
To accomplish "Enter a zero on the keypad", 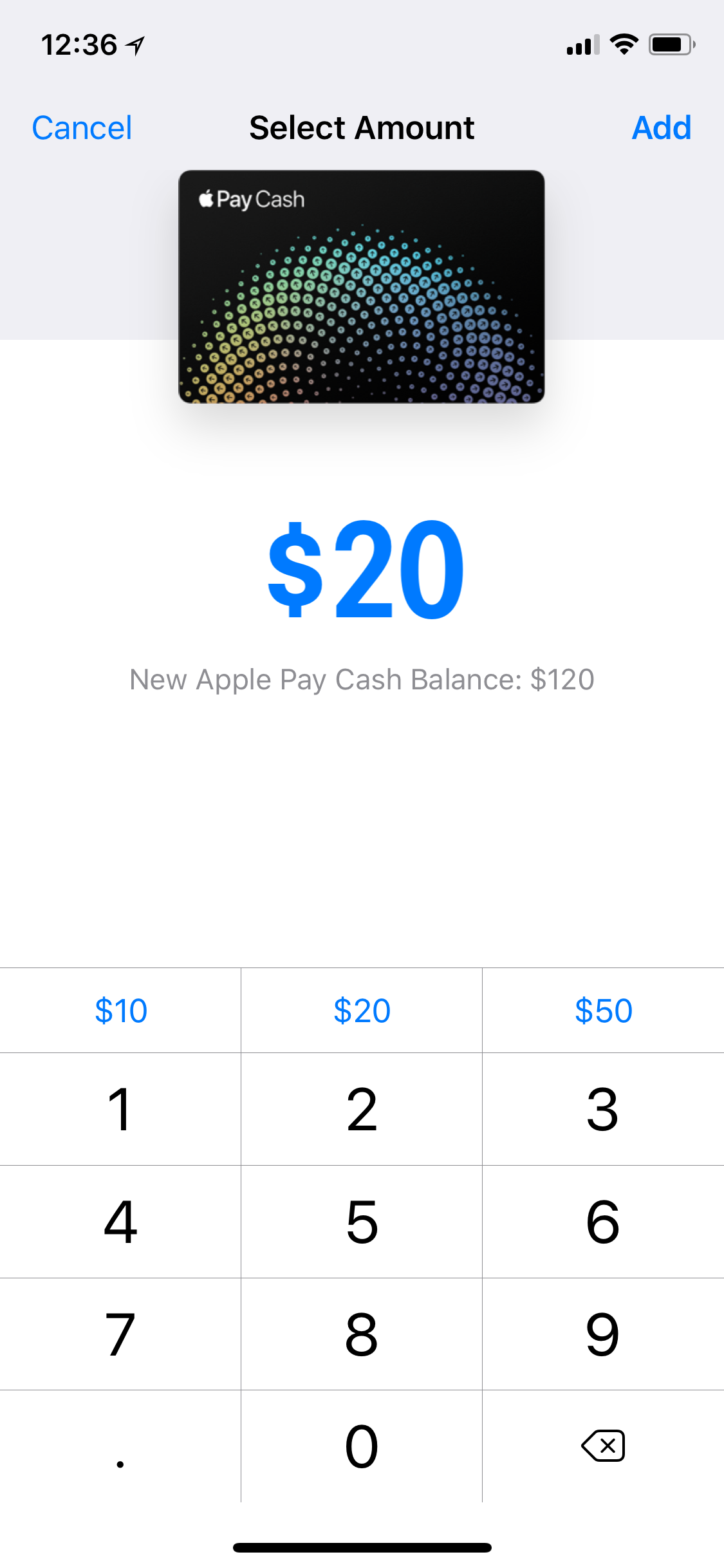I will coord(362,1446).
